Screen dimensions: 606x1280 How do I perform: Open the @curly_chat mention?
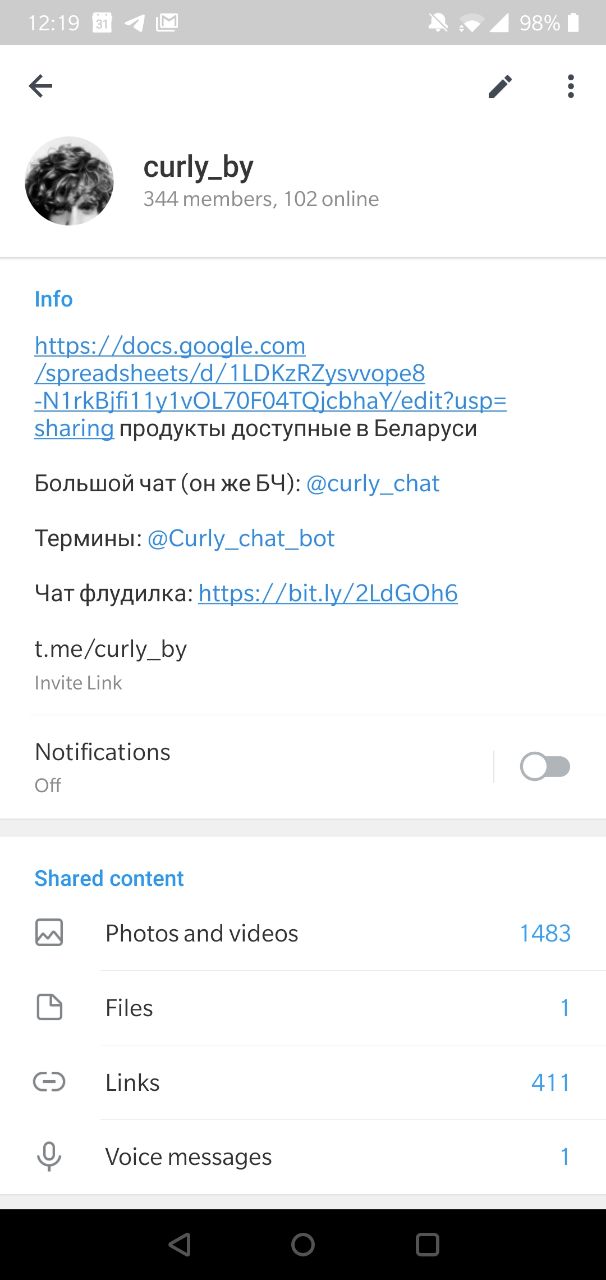tap(373, 484)
